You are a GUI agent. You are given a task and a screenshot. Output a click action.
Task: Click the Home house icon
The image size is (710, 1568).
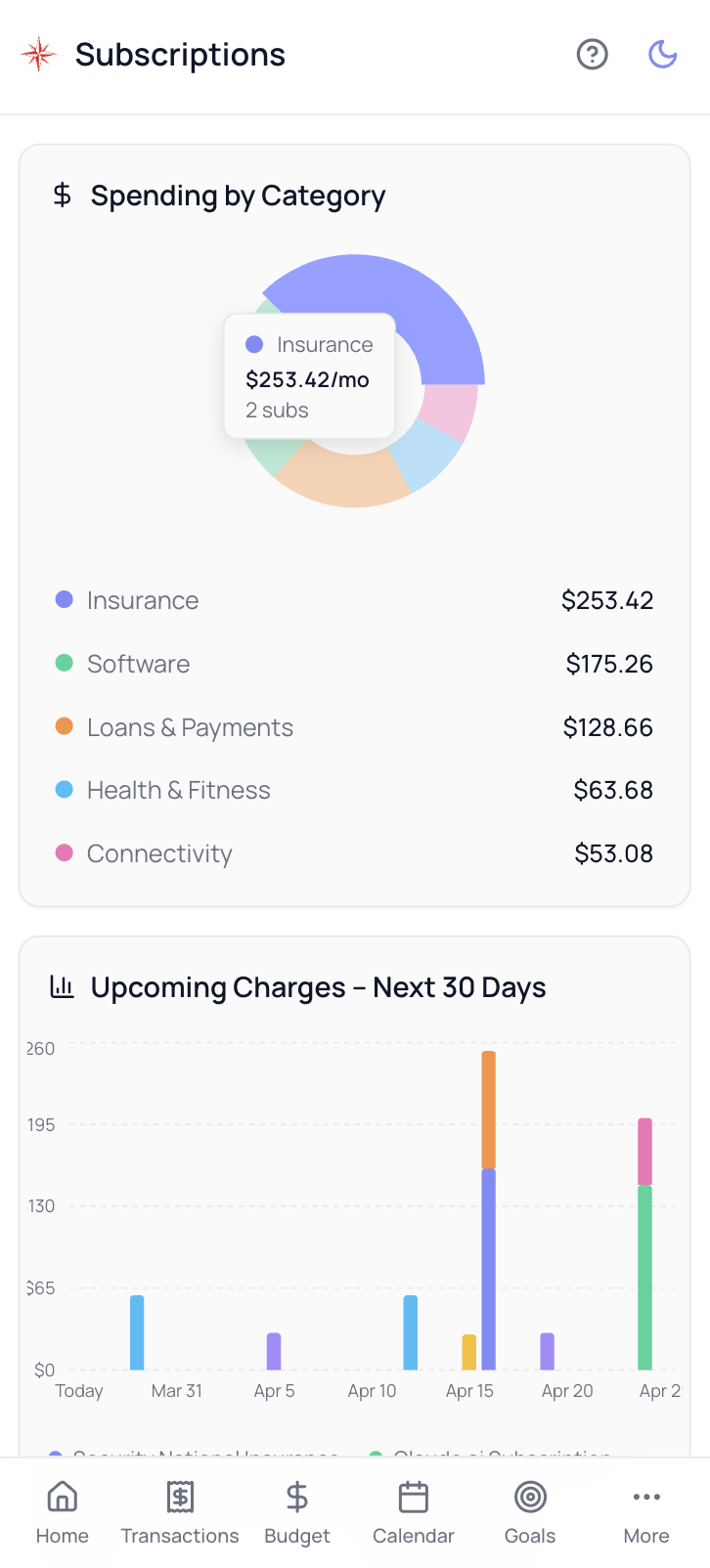coord(62,1496)
